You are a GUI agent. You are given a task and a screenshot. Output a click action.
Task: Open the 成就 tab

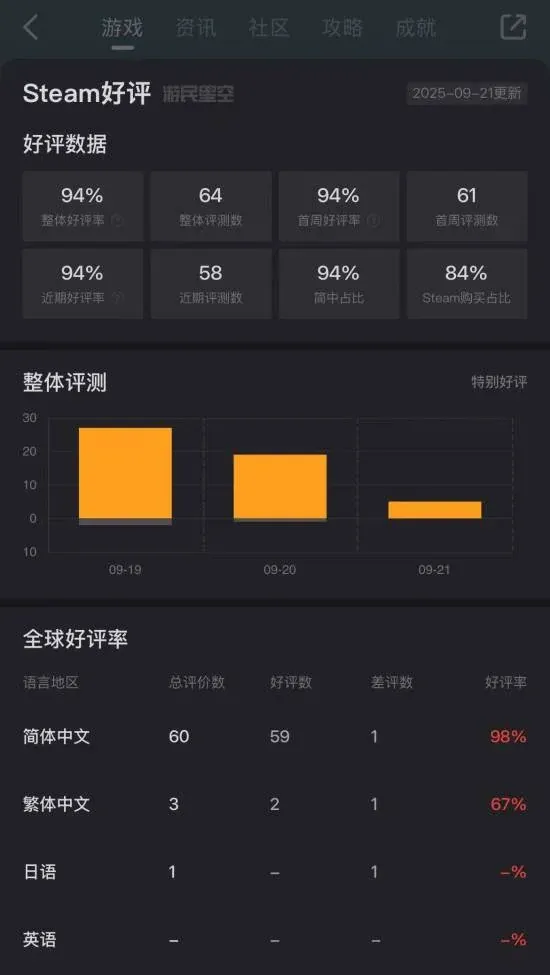(x=416, y=27)
